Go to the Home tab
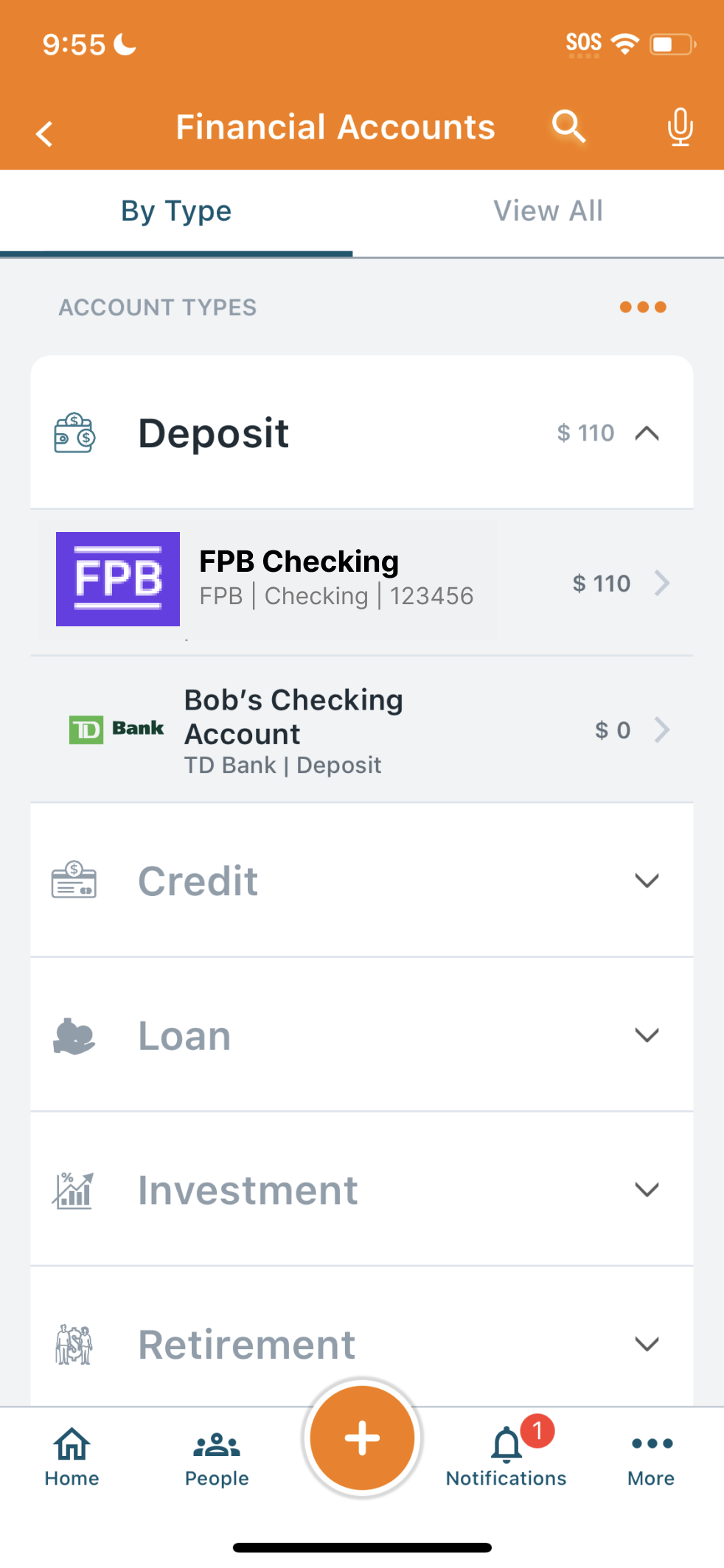Image resolution: width=724 pixels, height=1568 pixels. pos(72,1457)
